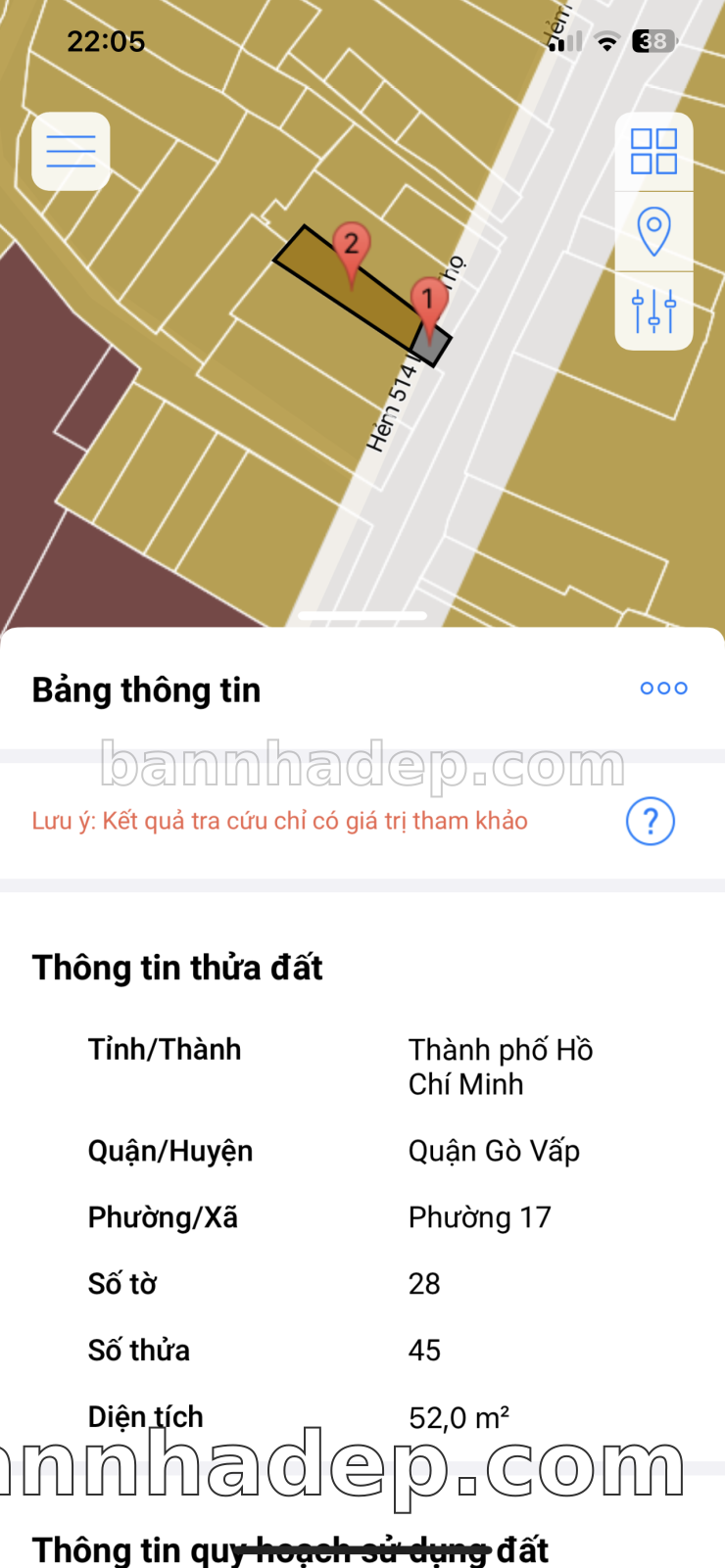725x1568 pixels.
Task: Open the map layers grid
Action: 653,152
